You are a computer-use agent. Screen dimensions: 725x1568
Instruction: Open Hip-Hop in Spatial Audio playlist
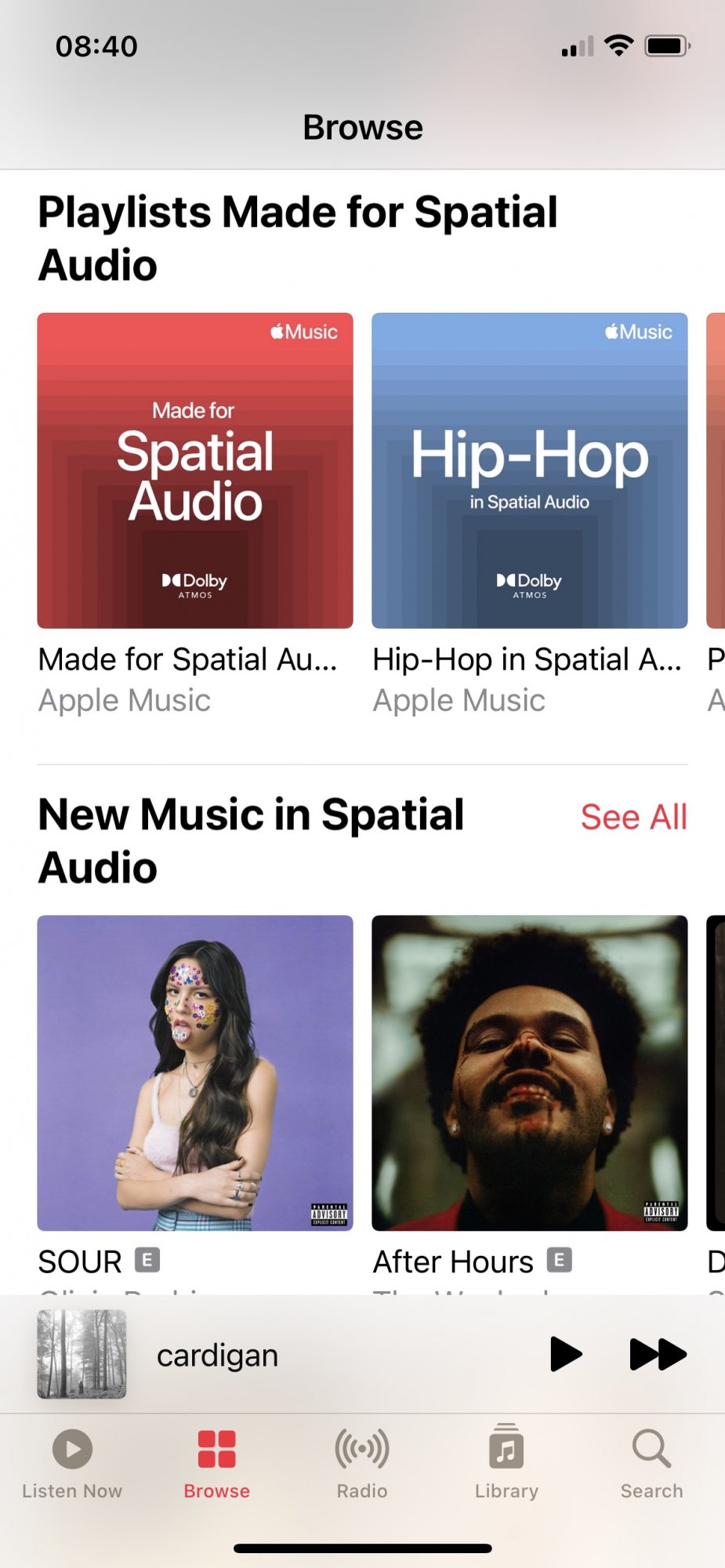tap(529, 470)
